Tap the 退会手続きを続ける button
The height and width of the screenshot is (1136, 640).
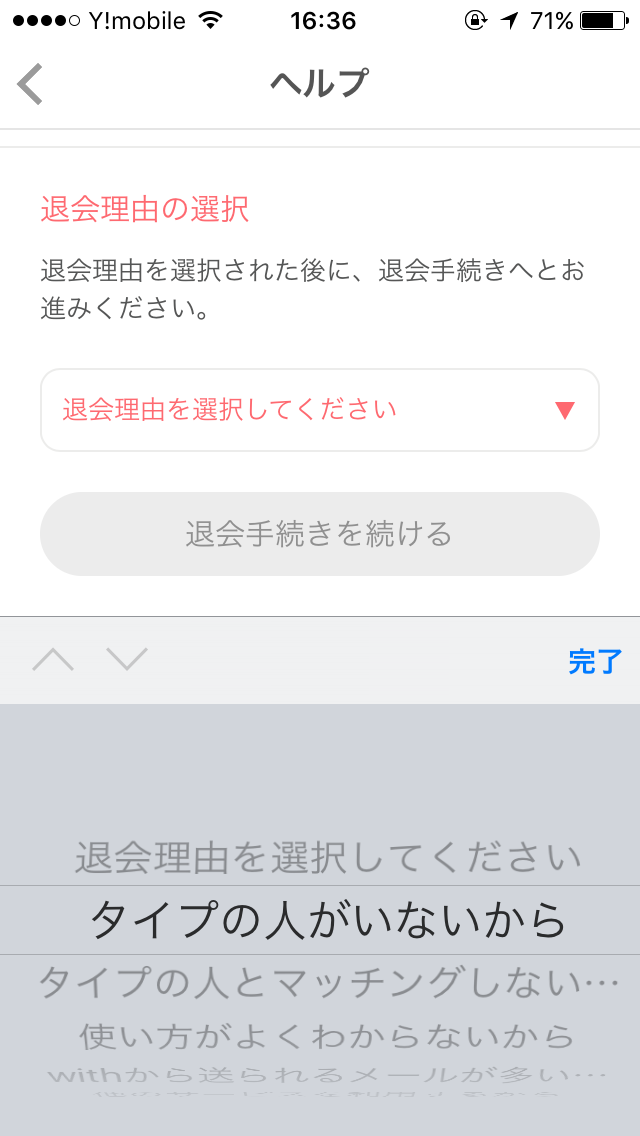[320, 534]
